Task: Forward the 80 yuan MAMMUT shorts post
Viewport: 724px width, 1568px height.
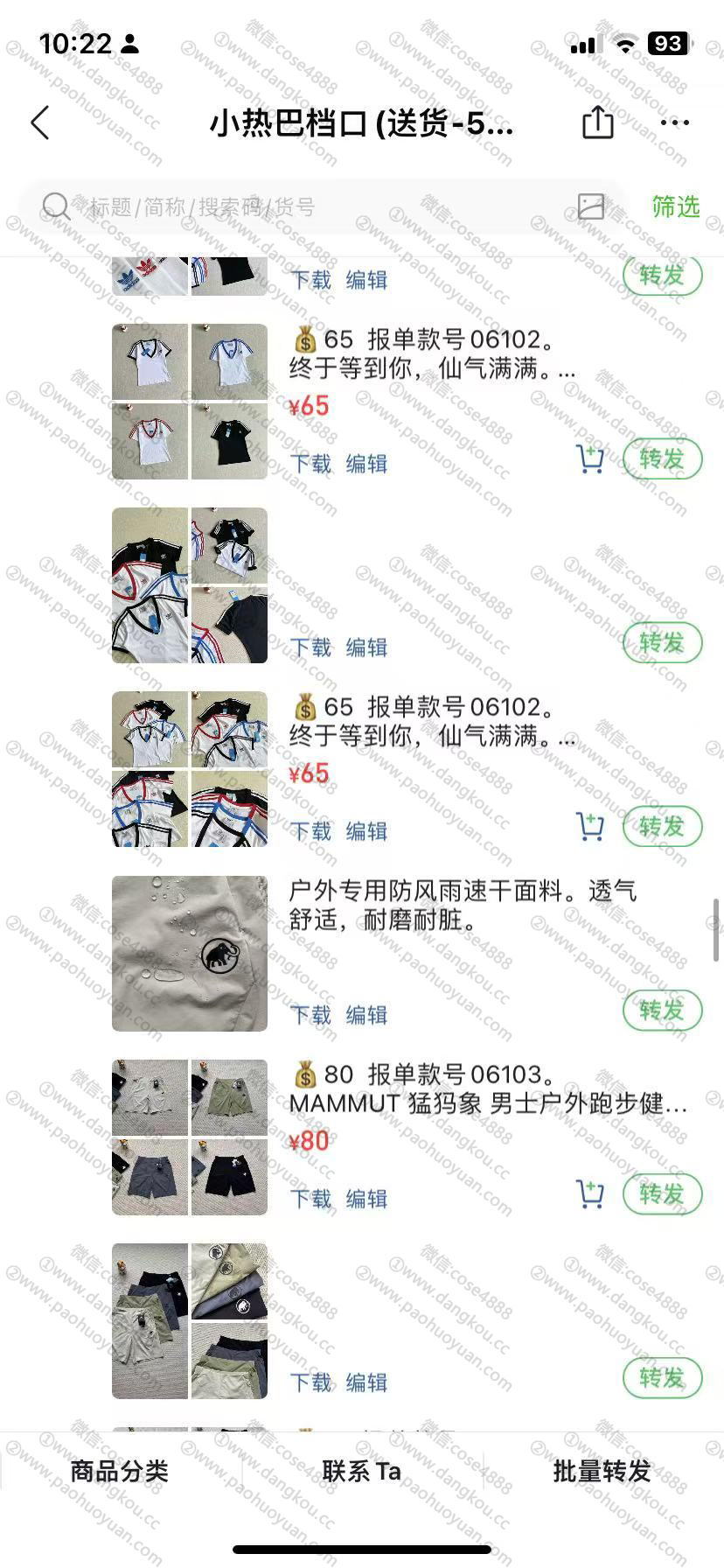Action: (x=662, y=1193)
